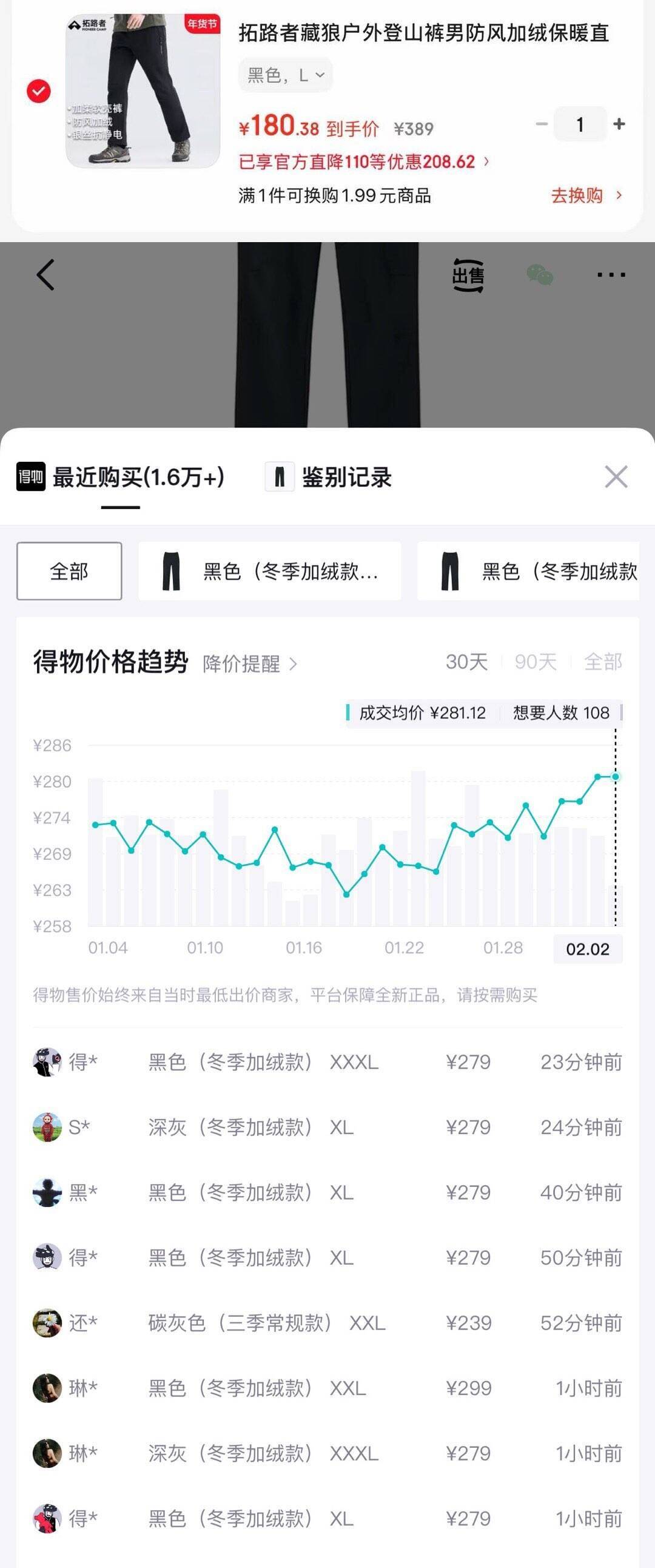The image size is (655, 1568).
Task: Select the 全部 filter chip
Action: click(x=69, y=571)
